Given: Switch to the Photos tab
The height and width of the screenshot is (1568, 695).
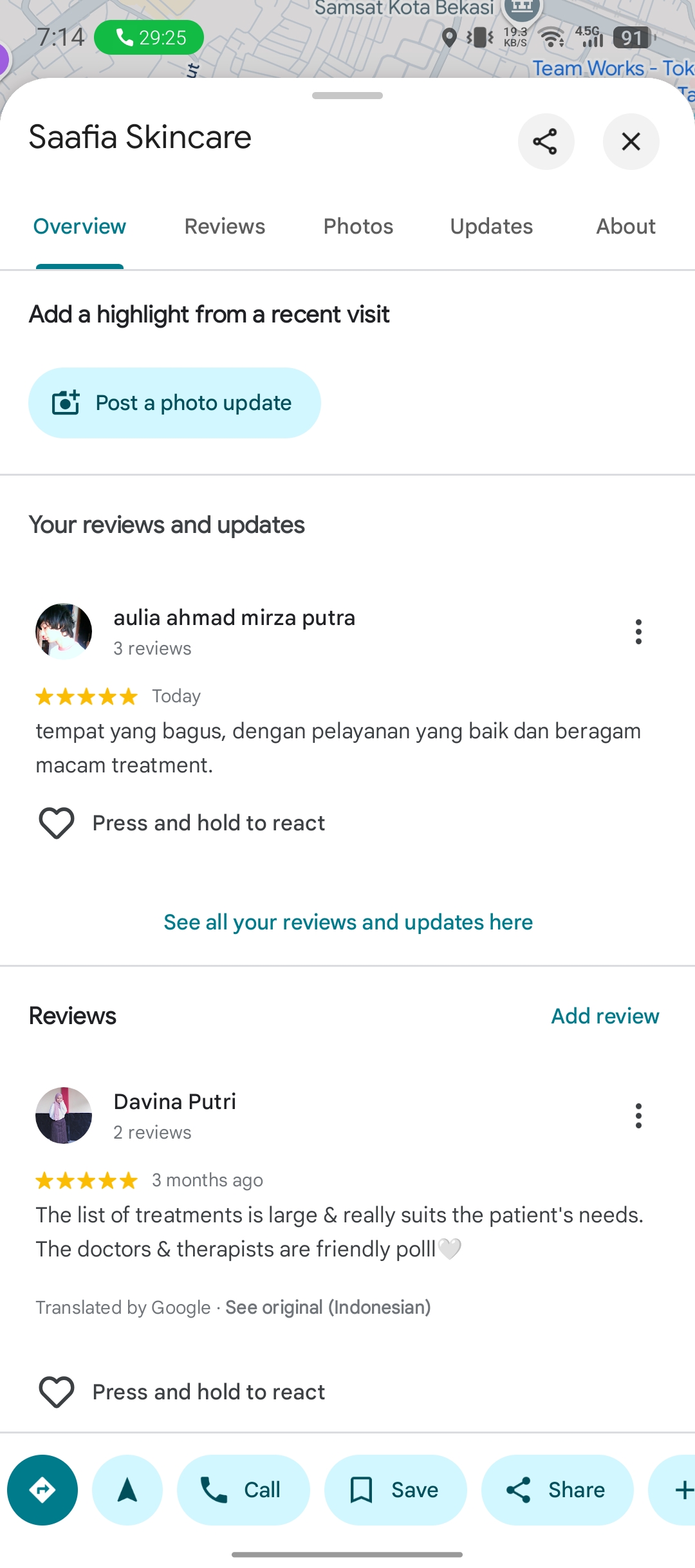Looking at the screenshot, I should [358, 227].
